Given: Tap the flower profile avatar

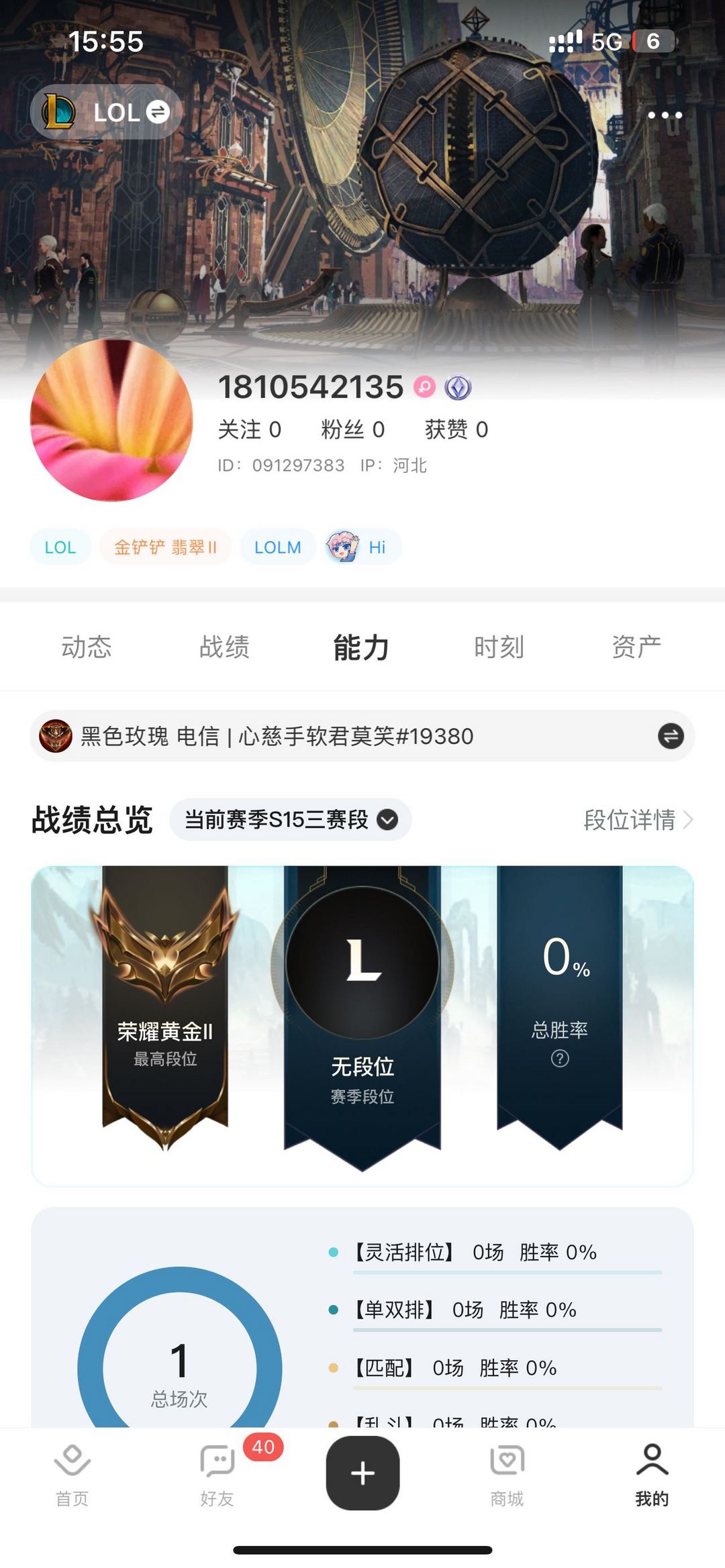Looking at the screenshot, I should pos(111,421).
